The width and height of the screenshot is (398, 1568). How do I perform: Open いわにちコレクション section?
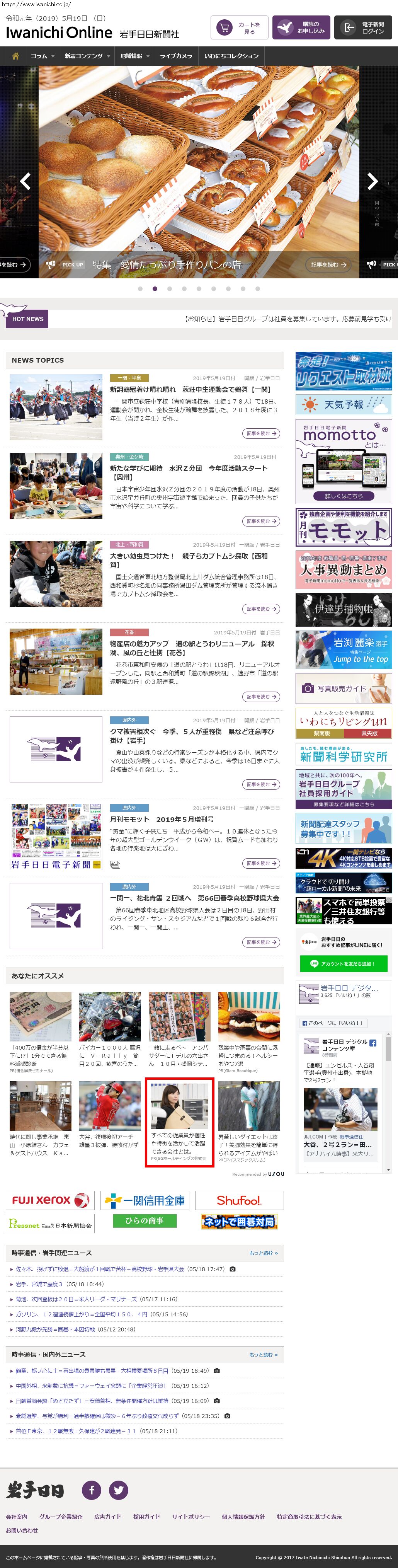point(231,56)
